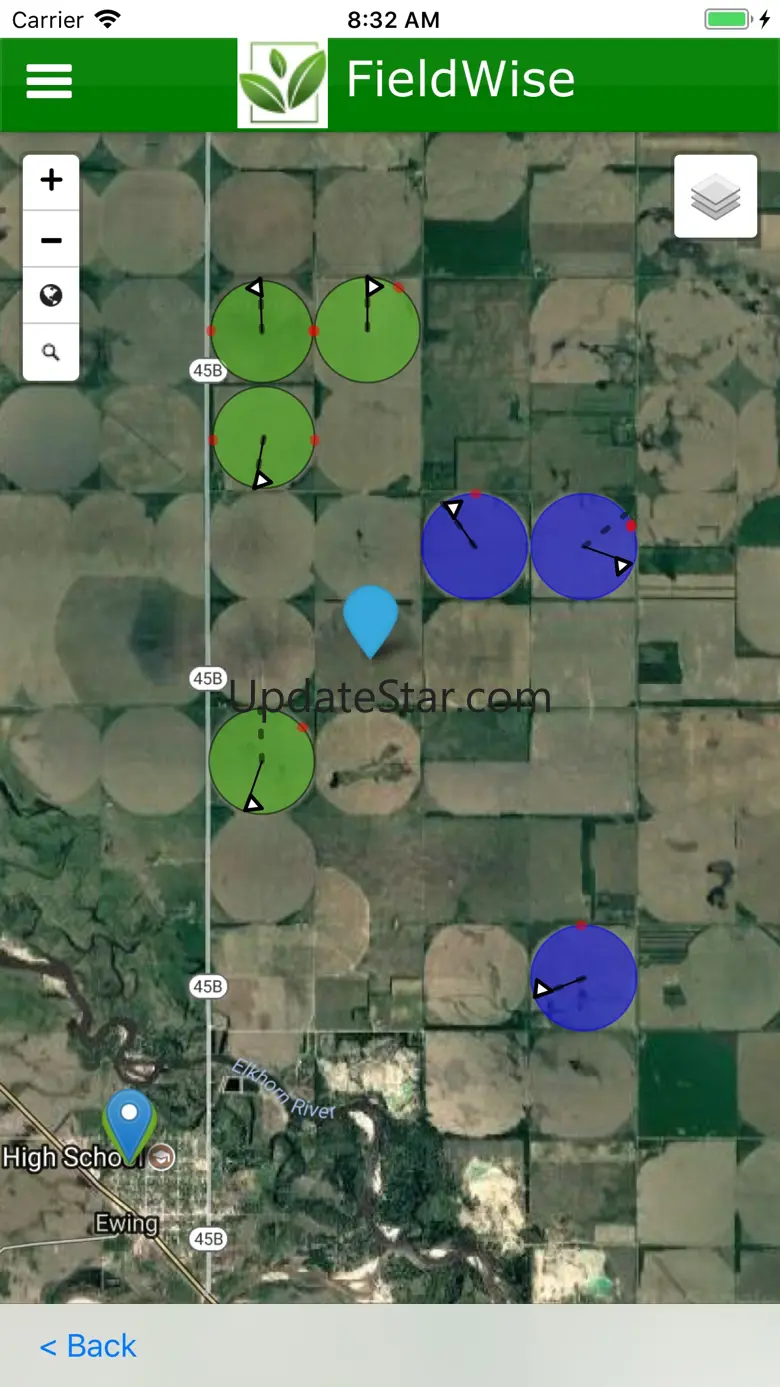
Task: Open the map layers selector
Action: click(x=716, y=196)
